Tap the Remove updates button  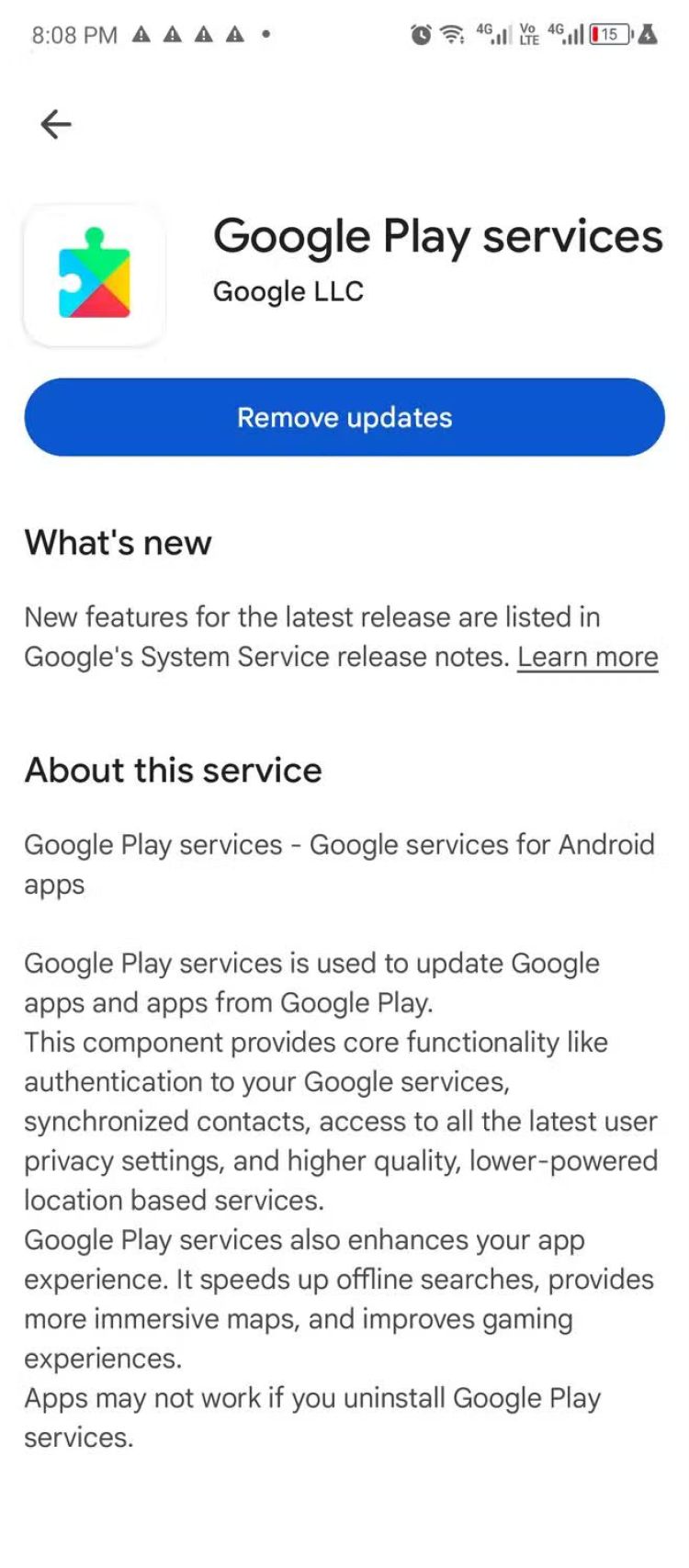(344, 417)
